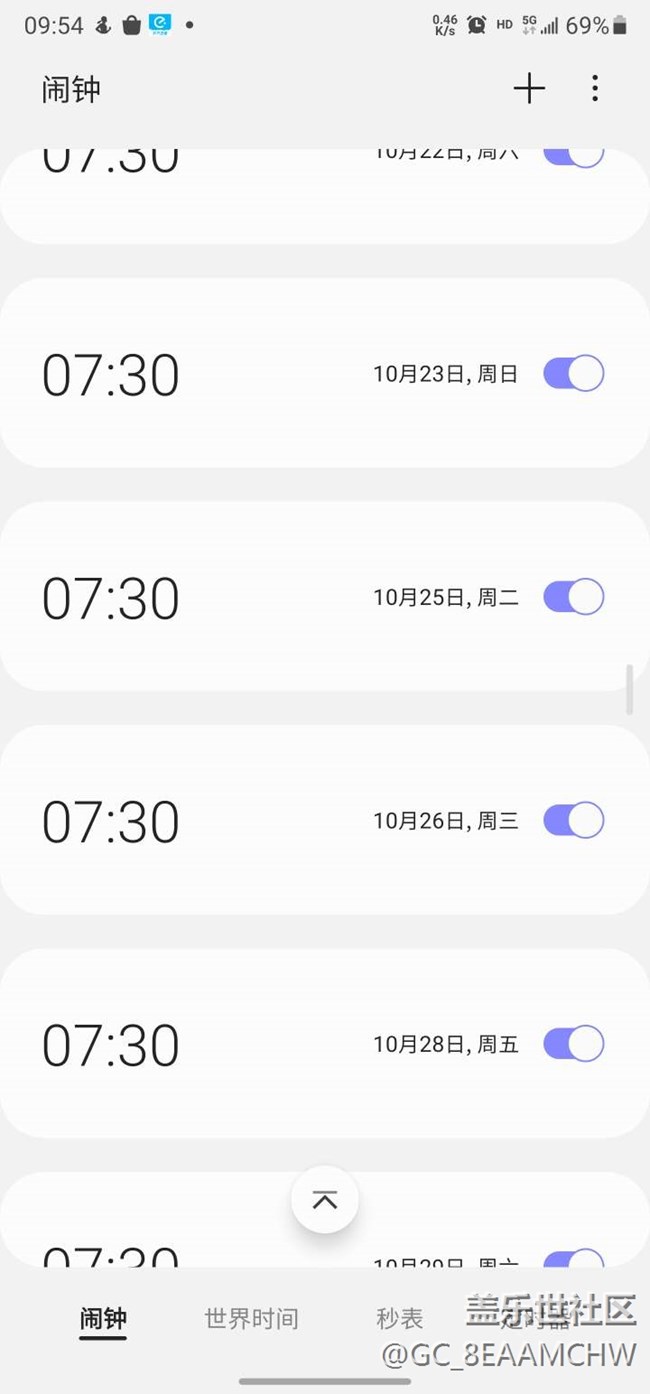This screenshot has height=1394, width=650.
Task: Toggle the 10月26日 周三 alarm switch
Action: tap(573, 821)
